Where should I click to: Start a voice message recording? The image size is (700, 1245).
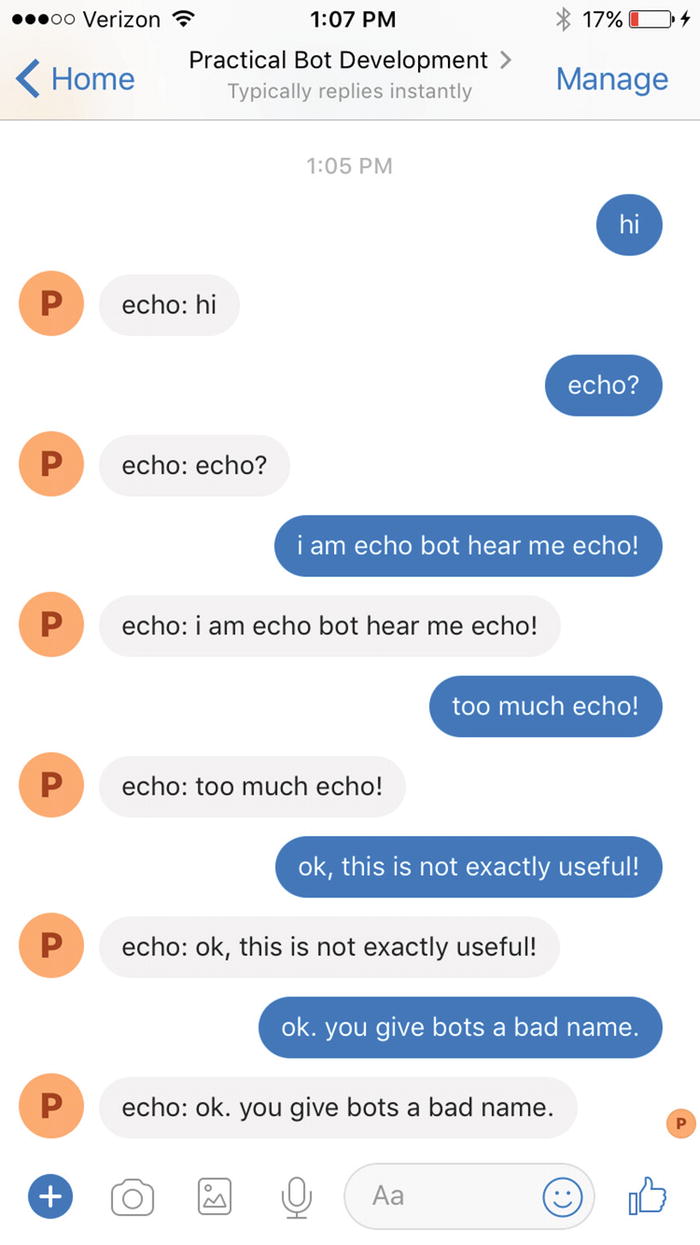295,1196
